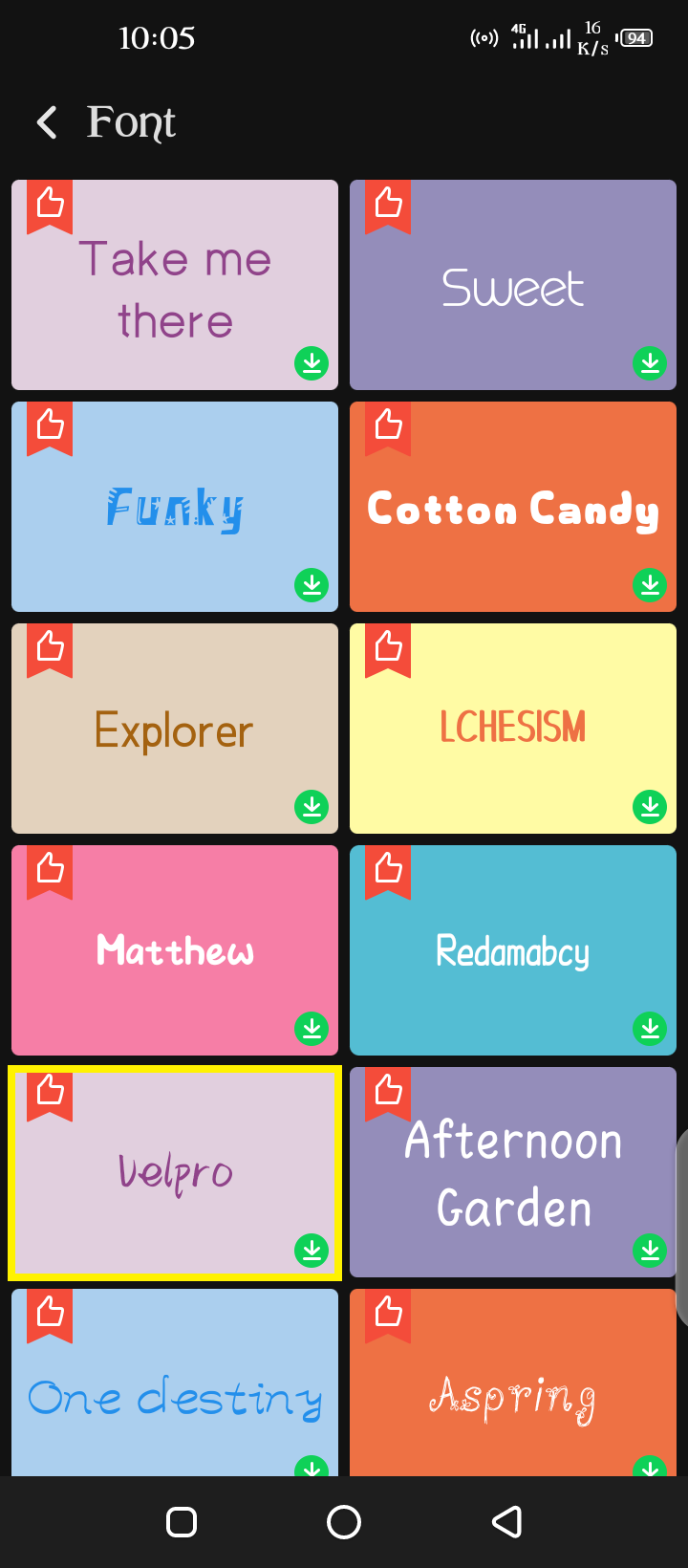The width and height of the screenshot is (688, 1568).
Task: Go to the system home screen
Action: (x=344, y=1522)
